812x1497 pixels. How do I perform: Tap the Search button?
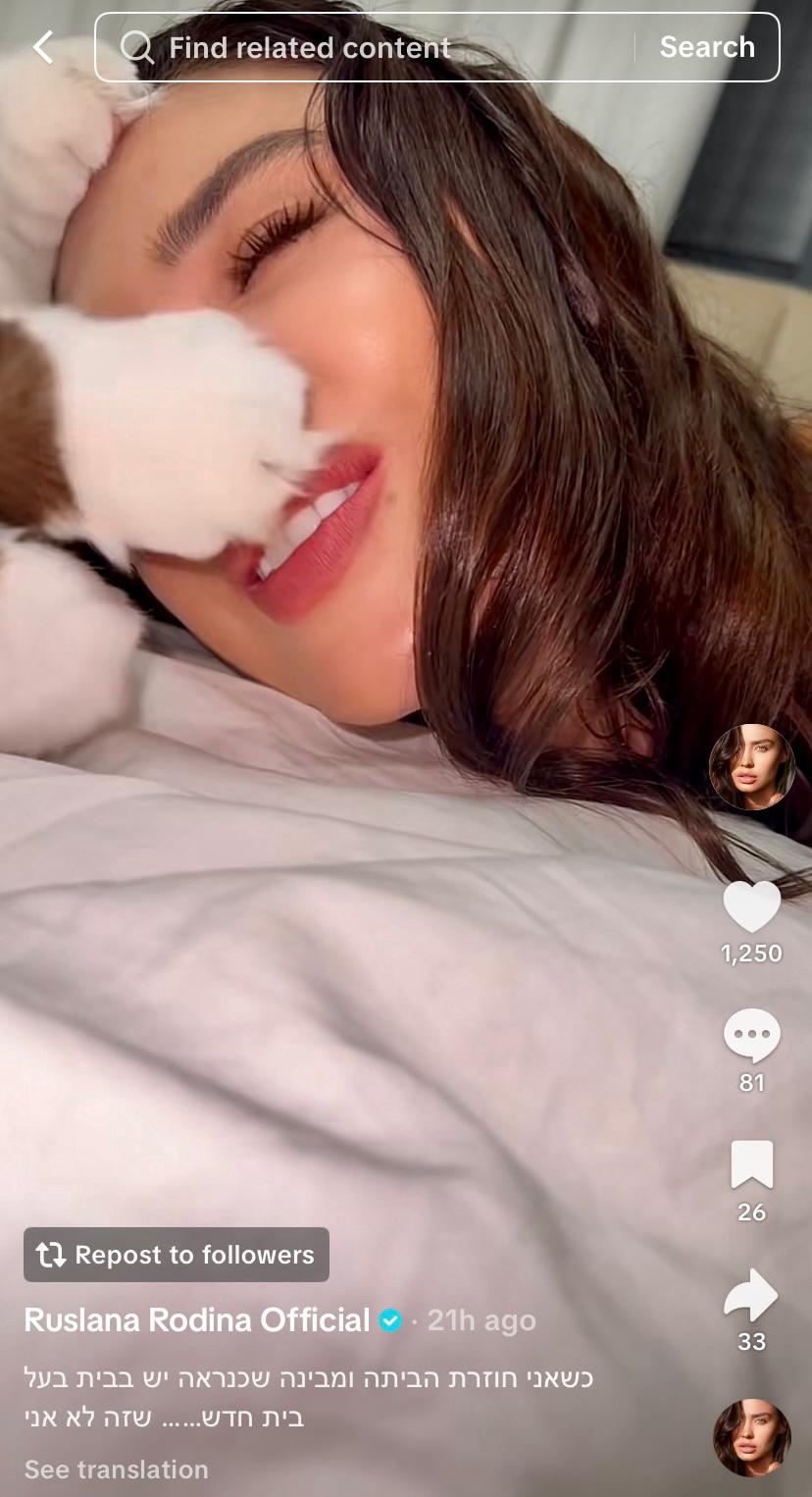(x=706, y=47)
